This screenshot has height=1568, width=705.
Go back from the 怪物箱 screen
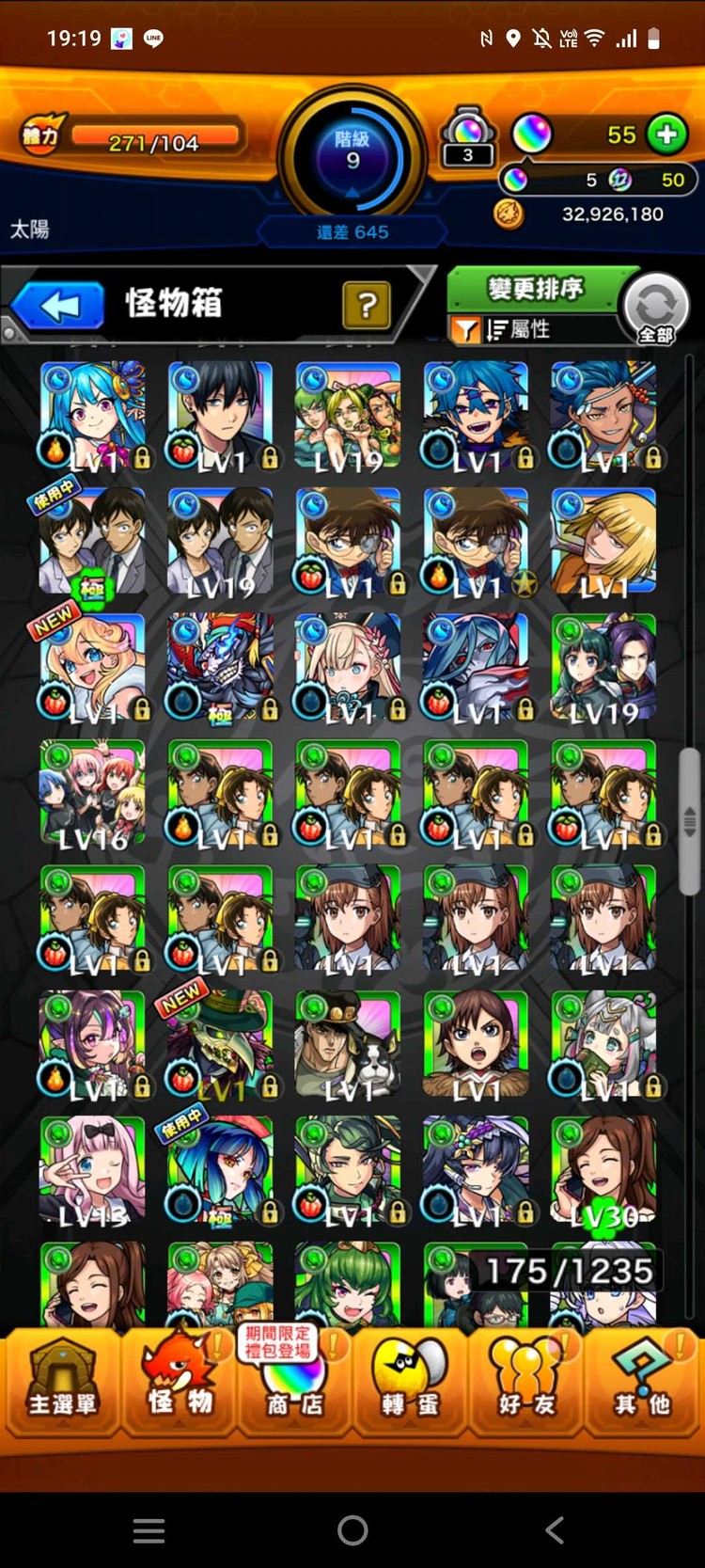click(58, 306)
